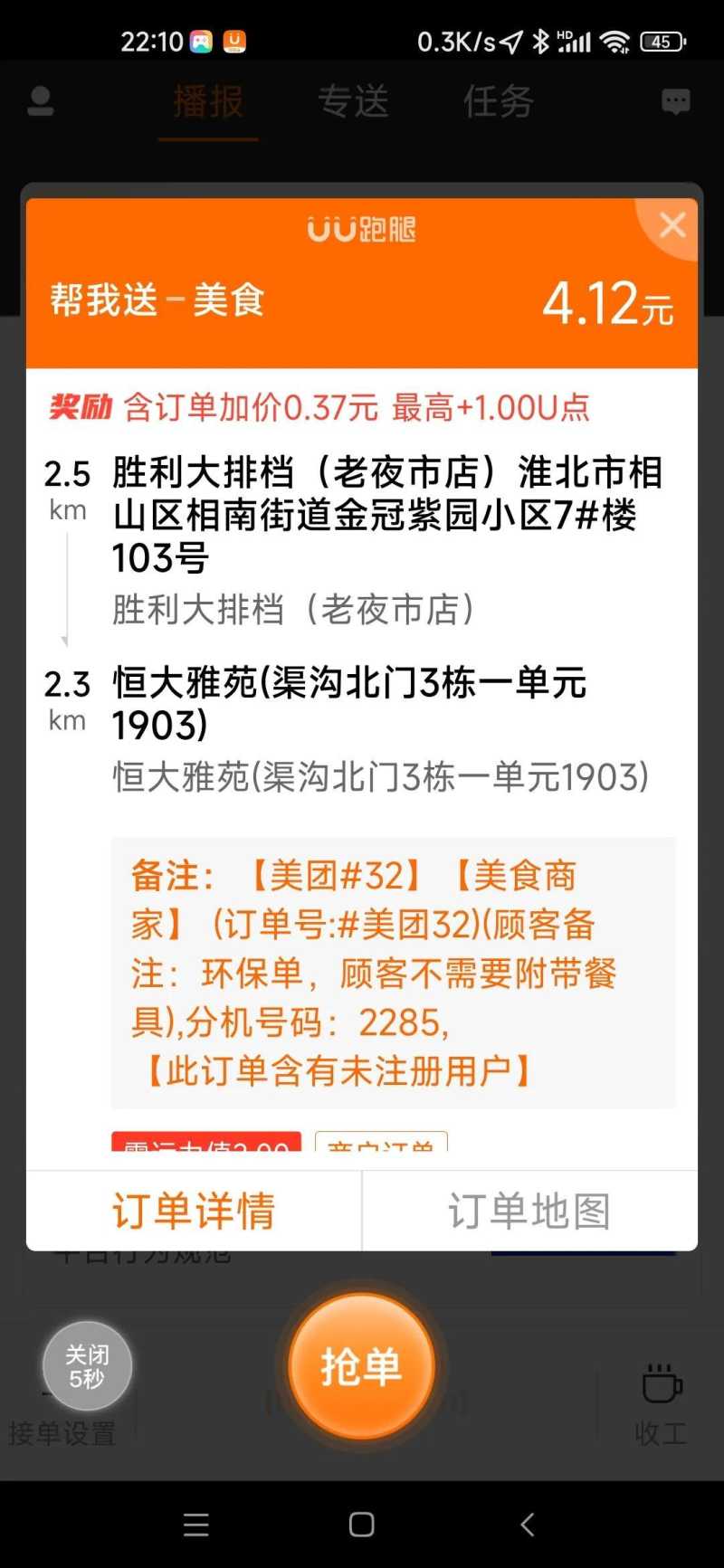
Task: Tap the 关闭 countdown button
Action: pos(87,1366)
